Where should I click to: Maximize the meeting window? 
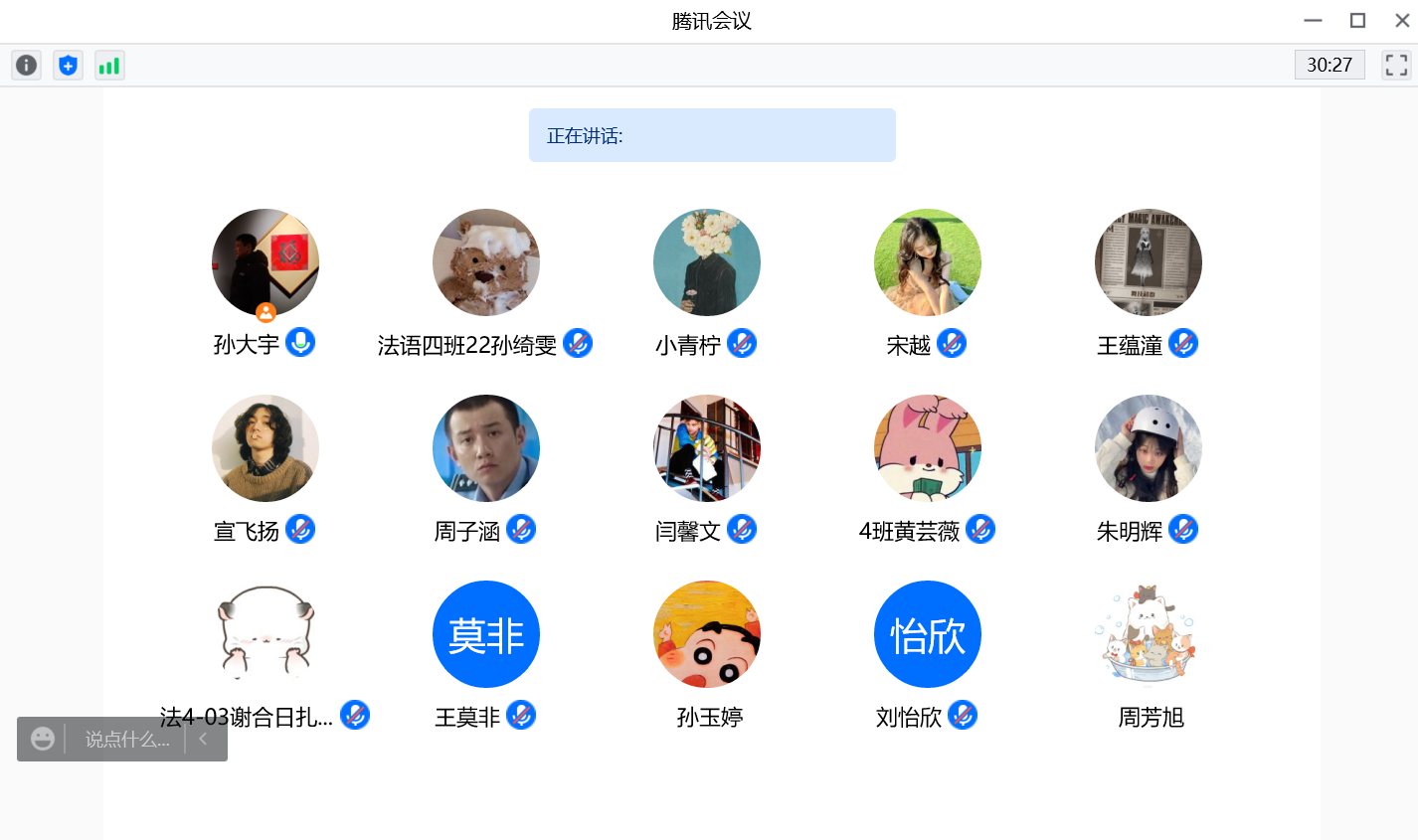point(1357,21)
